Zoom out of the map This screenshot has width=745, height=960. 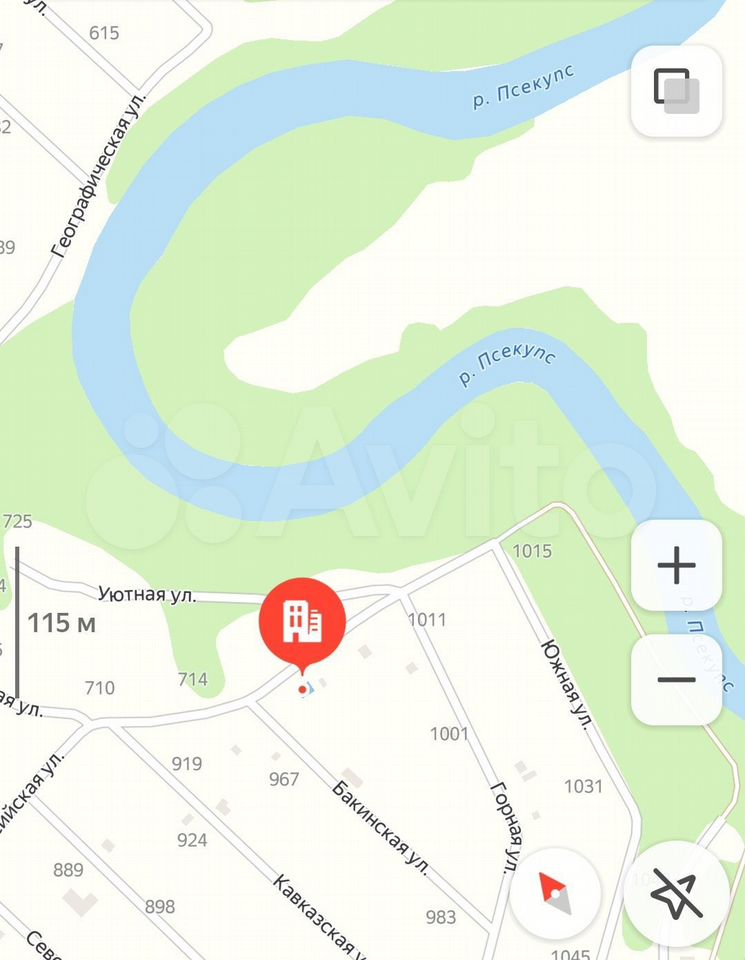coord(676,680)
